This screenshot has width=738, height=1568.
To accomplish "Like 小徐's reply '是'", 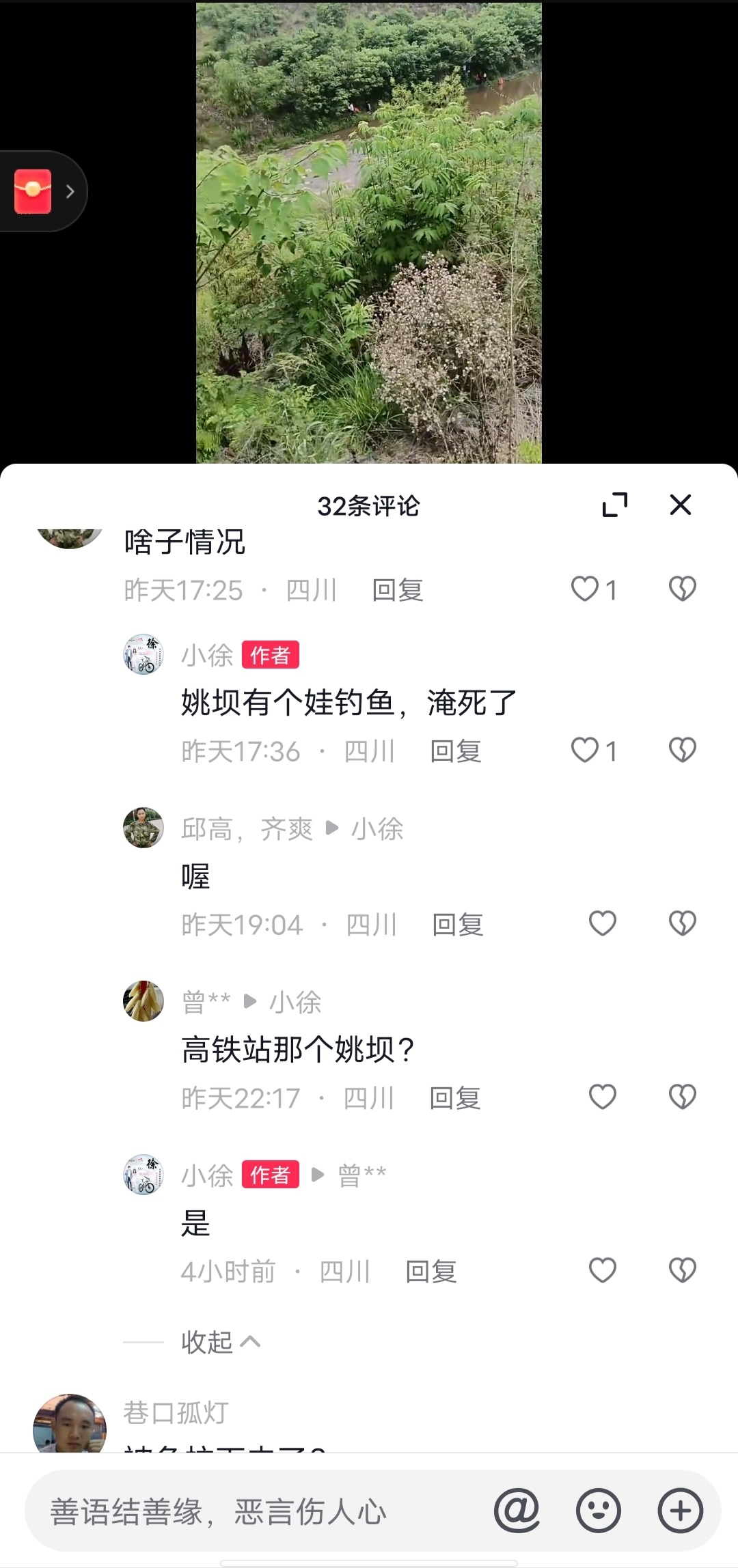I will pyautogui.click(x=603, y=1271).
